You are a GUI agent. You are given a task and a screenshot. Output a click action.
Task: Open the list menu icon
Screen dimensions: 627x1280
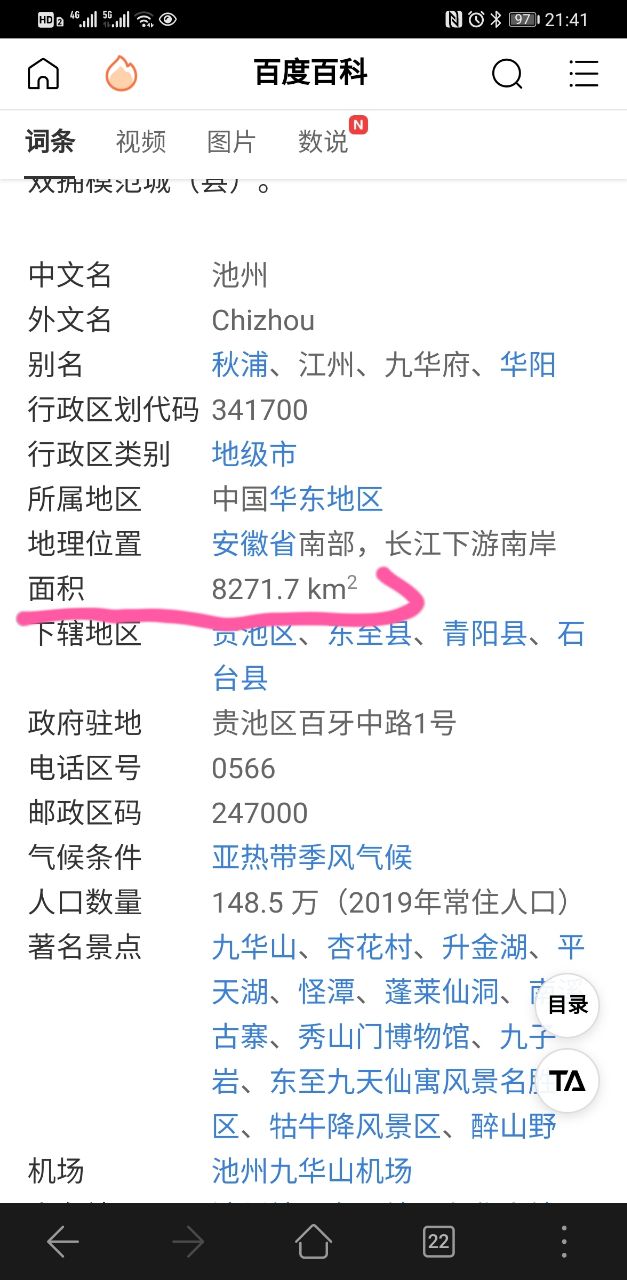(x=583, y=73)
